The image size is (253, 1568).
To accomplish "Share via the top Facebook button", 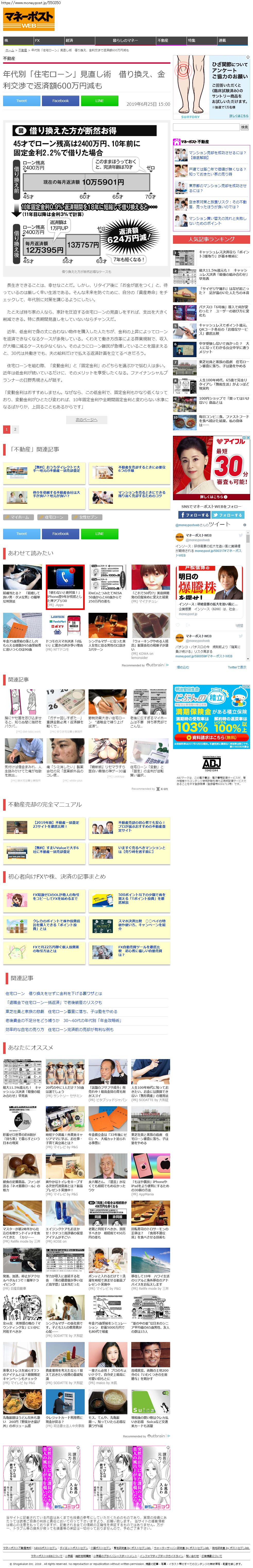I will pyautogui.click(x=60, y=100).
